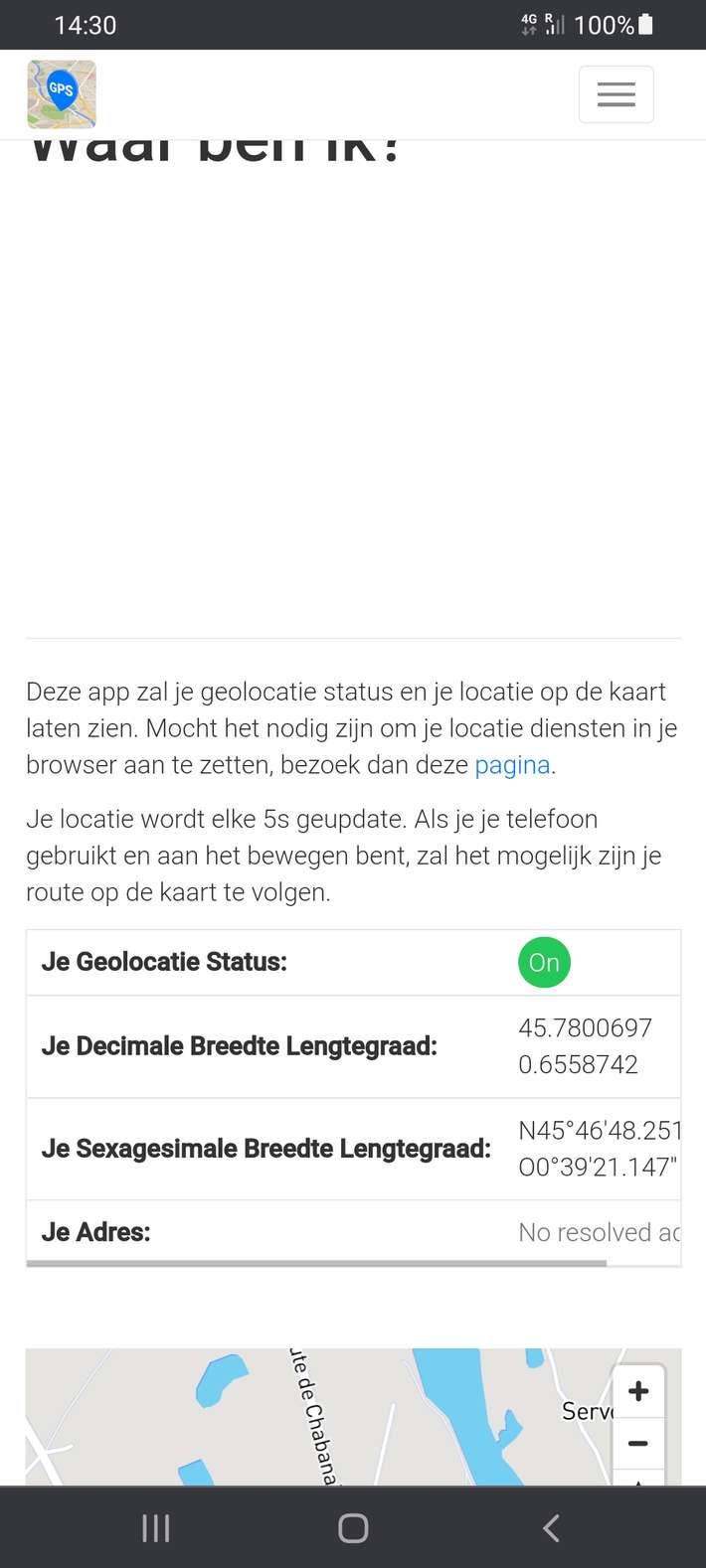Image resolution: width=706 pixels, height=1568 pixels.
Task: Go to the phone's home screen
Action: click(353, 1528)
